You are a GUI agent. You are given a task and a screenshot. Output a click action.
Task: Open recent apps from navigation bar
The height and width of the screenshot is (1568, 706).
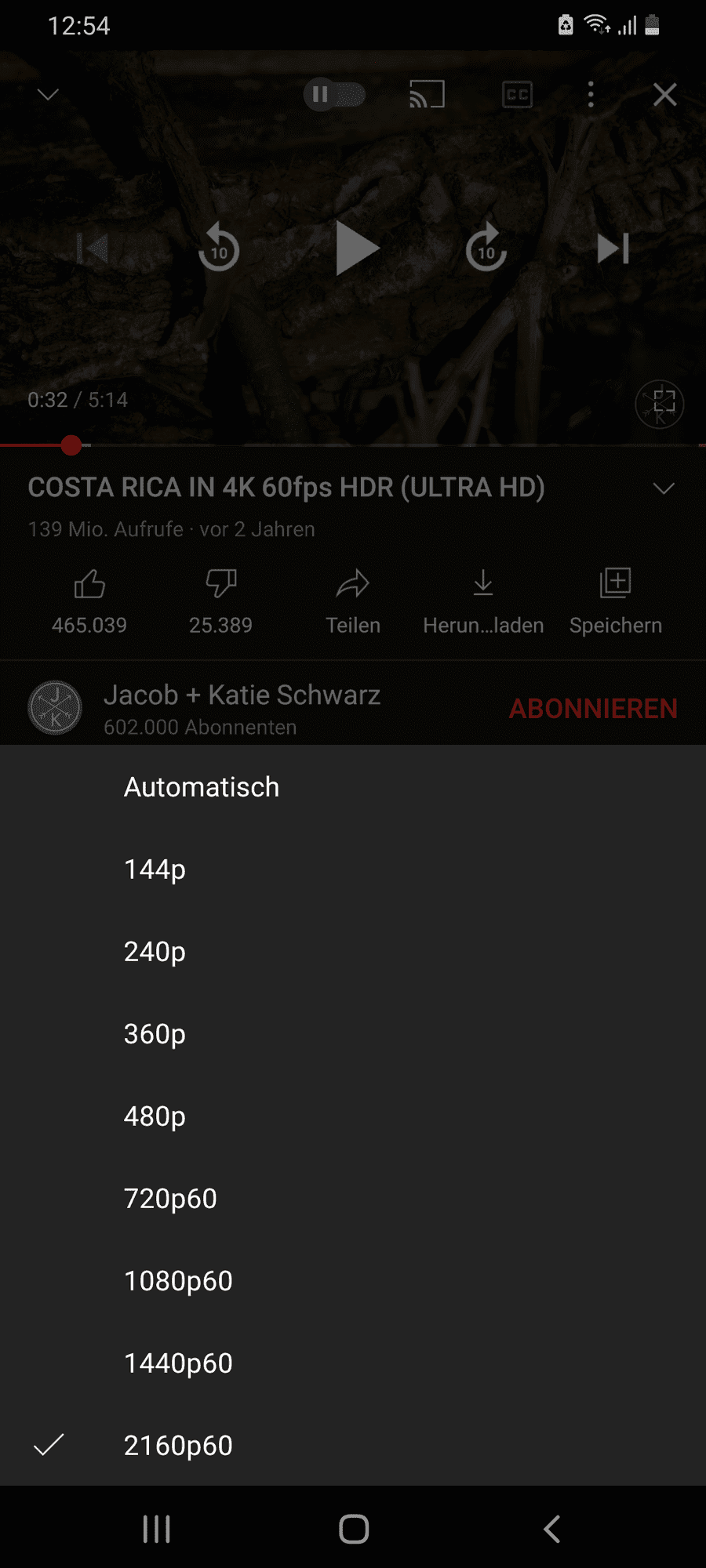point(156,1527)
